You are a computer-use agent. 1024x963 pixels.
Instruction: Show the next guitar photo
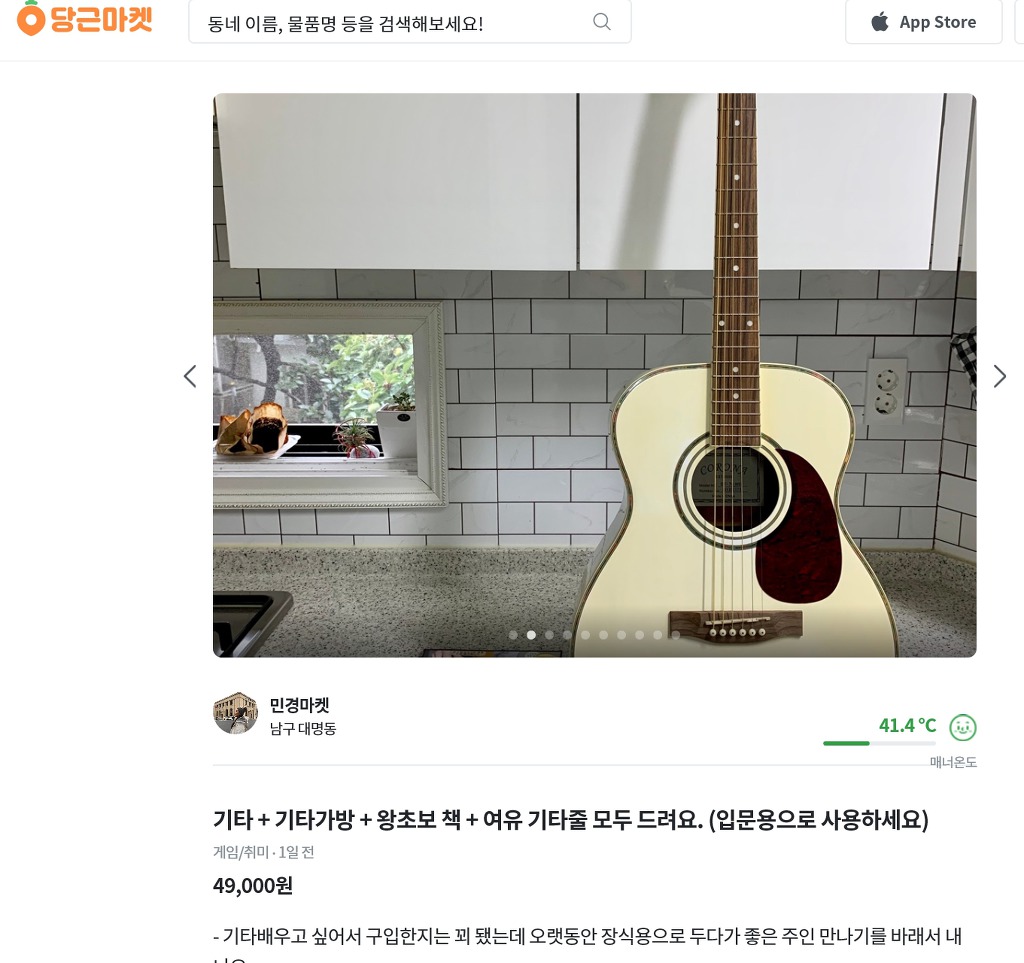[999, 376]
